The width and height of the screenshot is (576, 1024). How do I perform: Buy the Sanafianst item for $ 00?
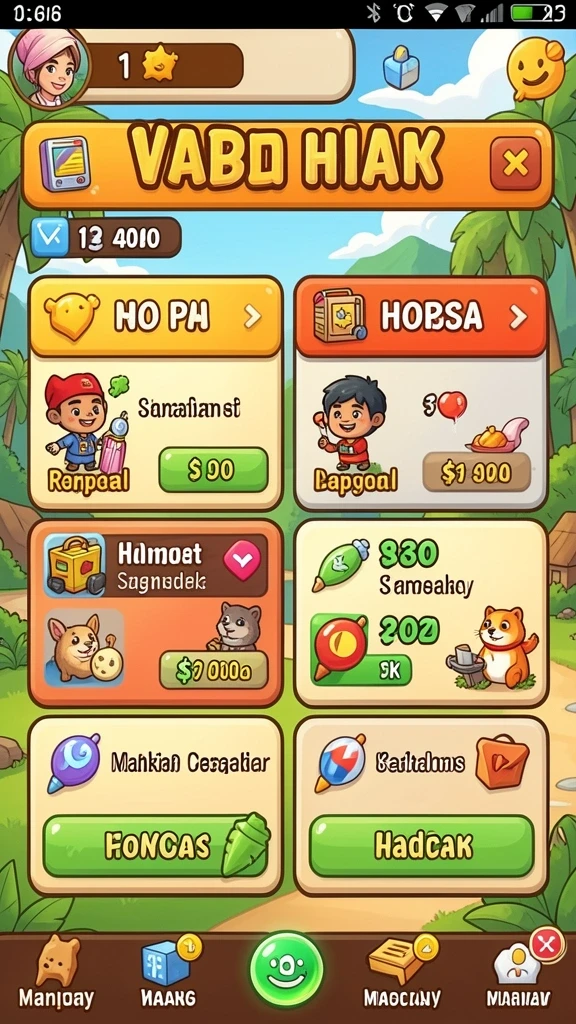[214, 470]
